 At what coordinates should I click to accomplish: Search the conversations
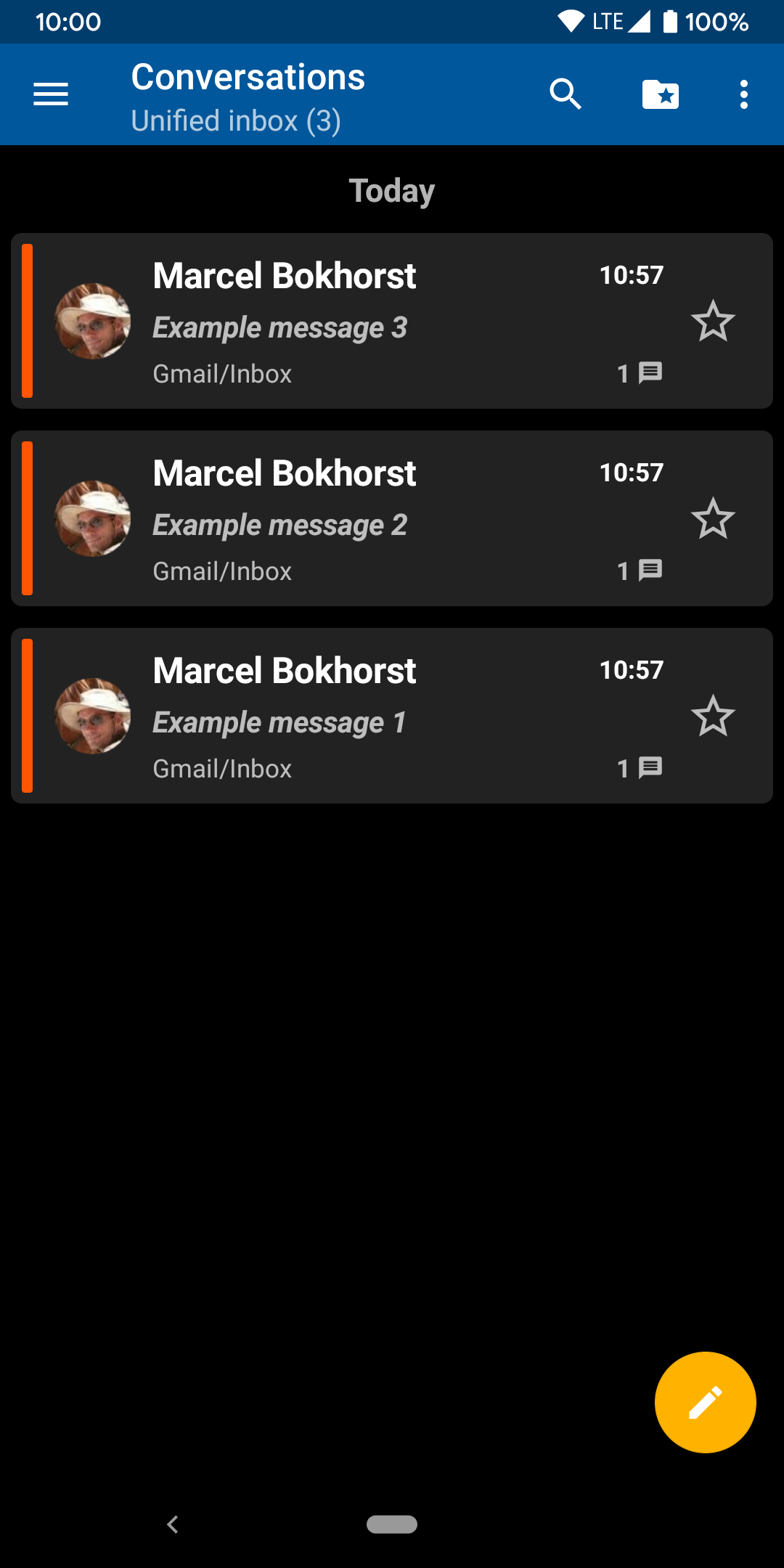(565, 94)
